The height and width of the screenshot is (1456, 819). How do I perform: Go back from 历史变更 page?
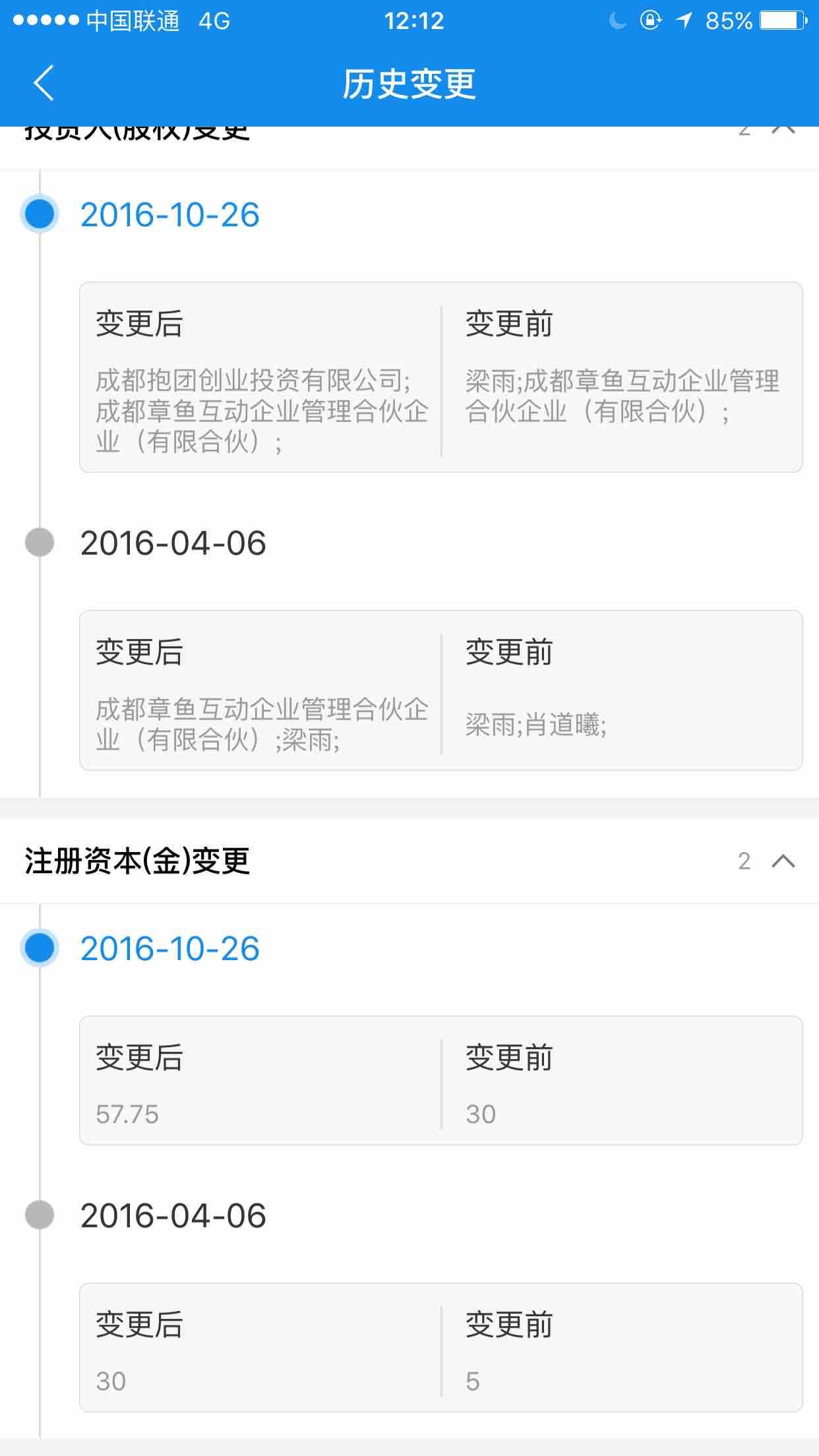(44, 83)
